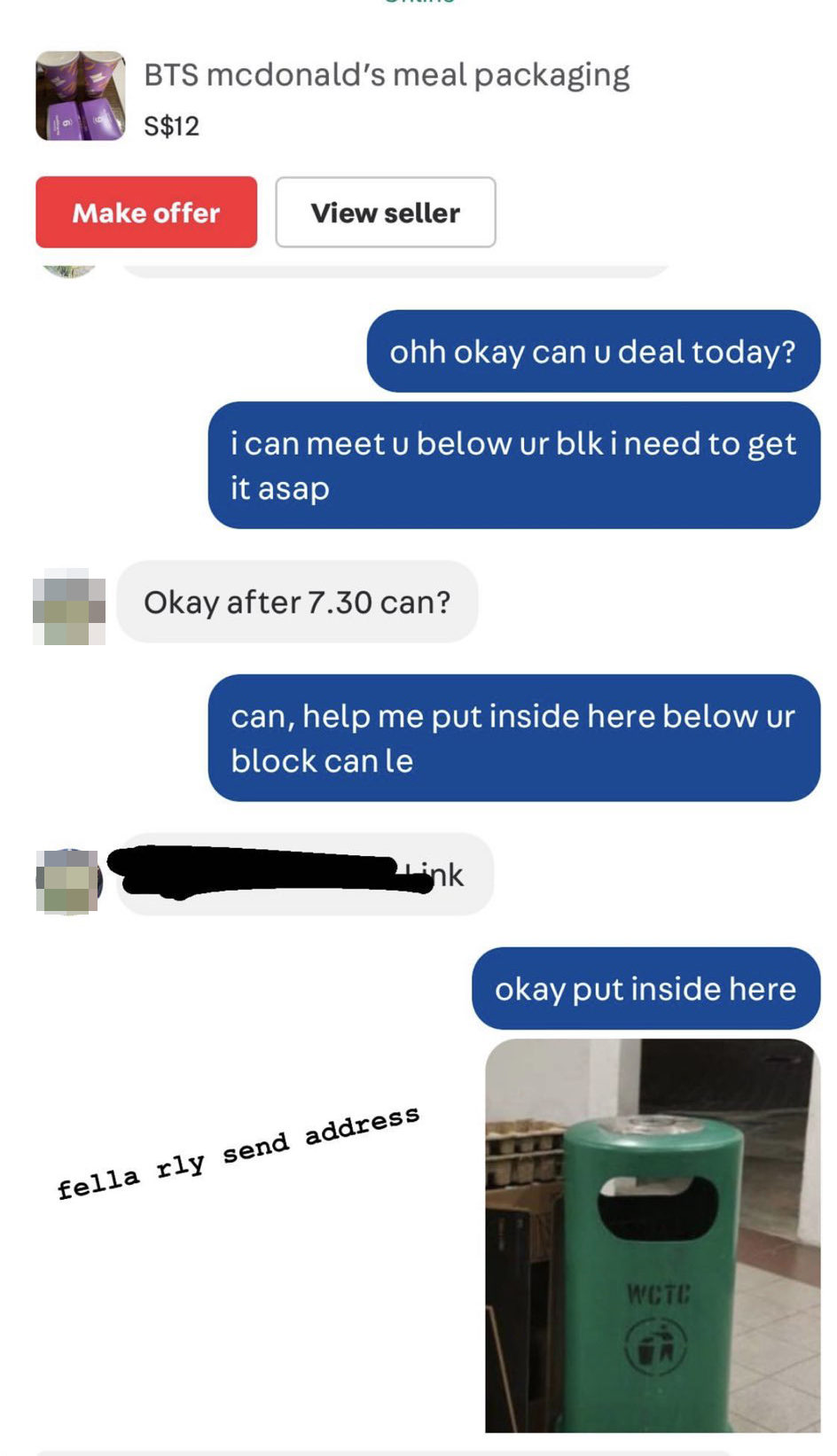837x1456 pixels.
Task: View the green trash bin photo message
Action: (652, 1234)
